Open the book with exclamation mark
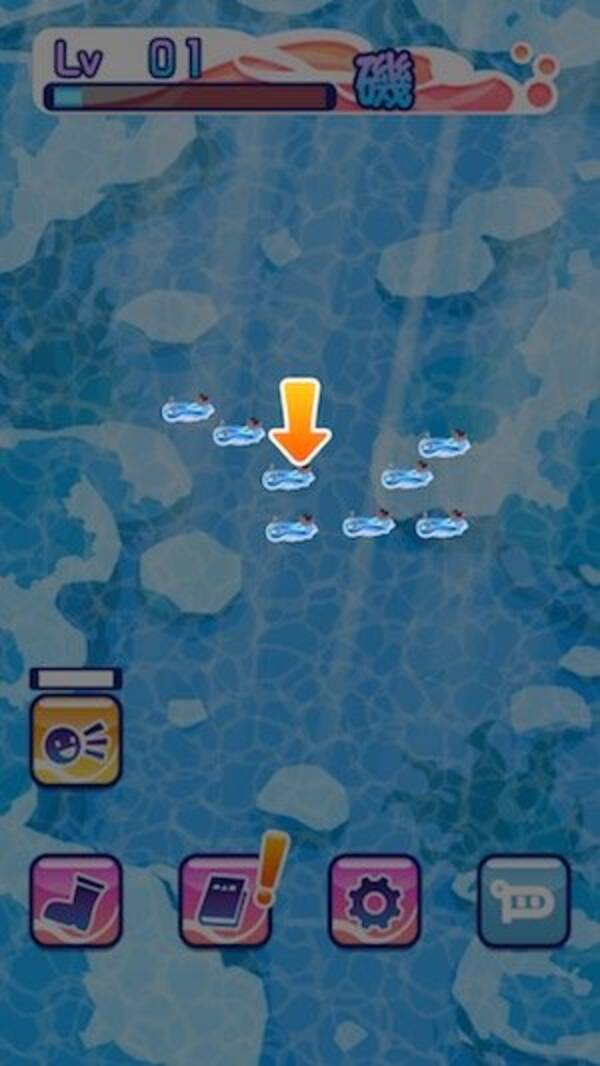Image resolution: width=600 pixels, height=1066 pixels. click(x=225, y=900)
